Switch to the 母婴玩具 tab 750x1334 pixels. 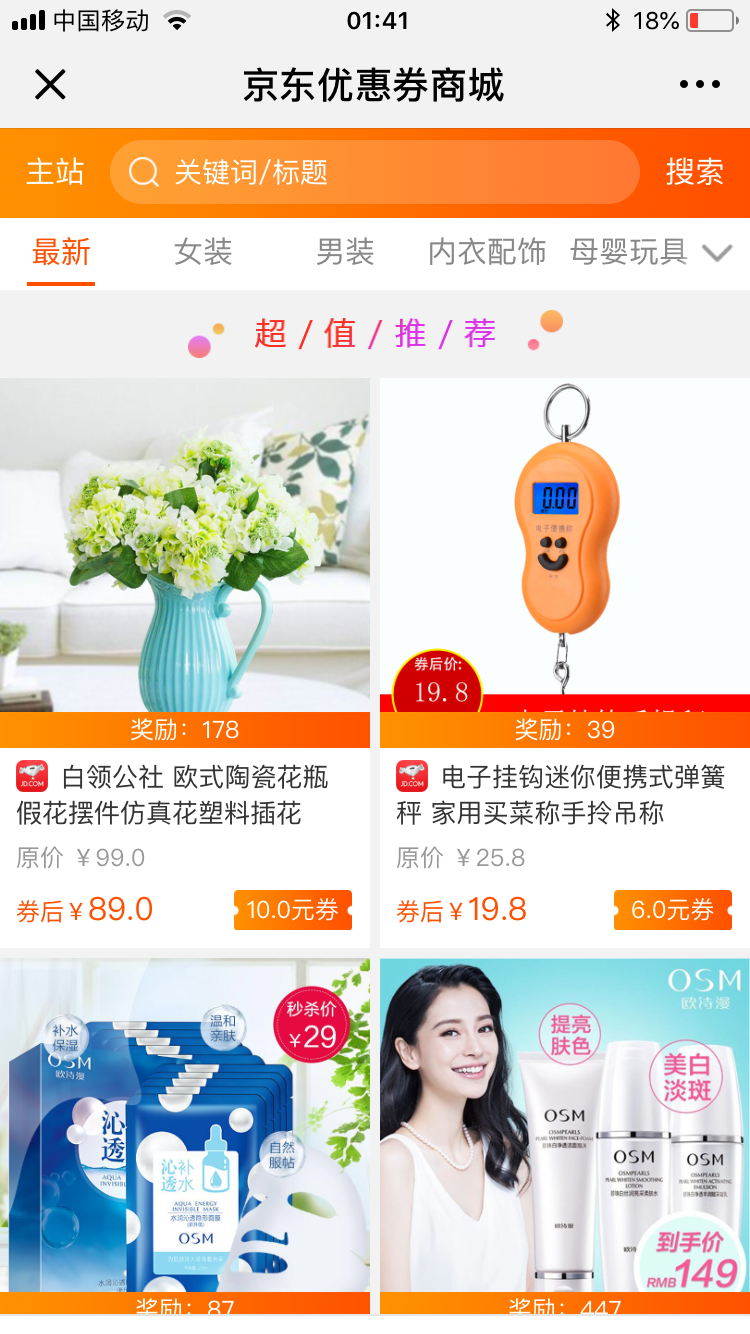pos(628,253)
